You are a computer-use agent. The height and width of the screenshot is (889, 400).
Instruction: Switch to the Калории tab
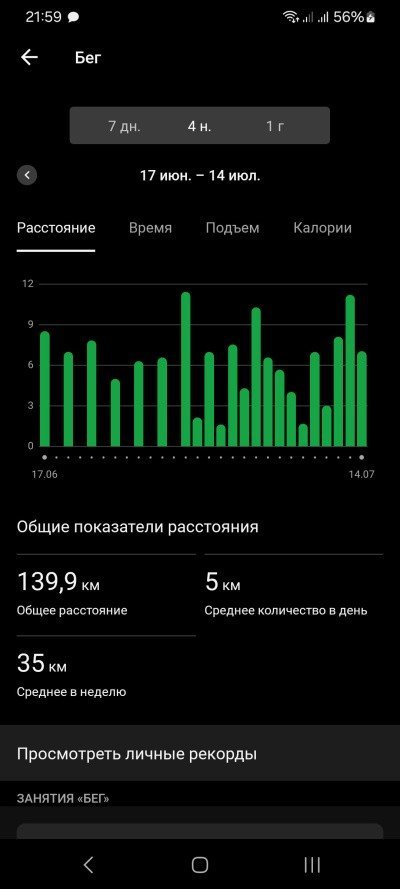[322, 228]
